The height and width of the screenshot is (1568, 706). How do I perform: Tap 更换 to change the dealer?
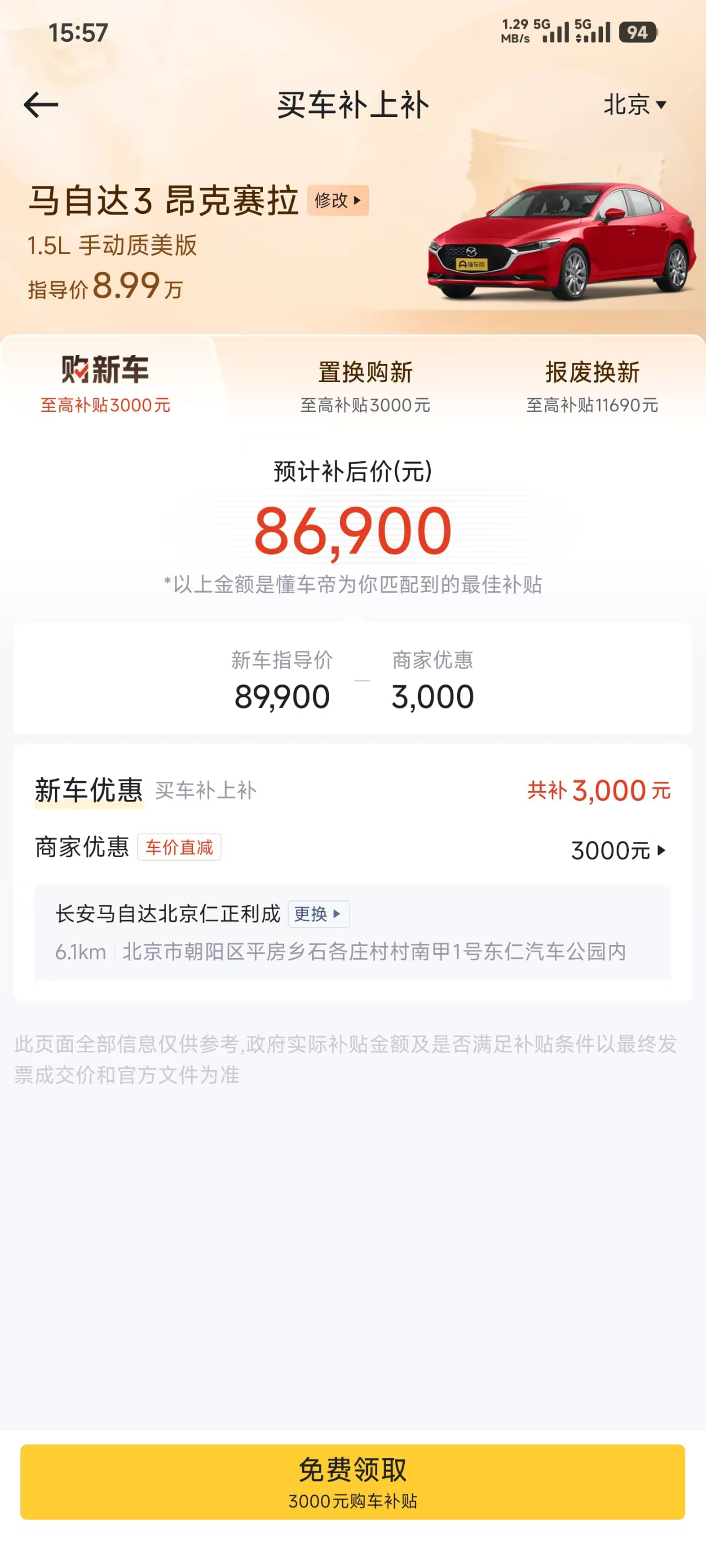tap(319, 914)
